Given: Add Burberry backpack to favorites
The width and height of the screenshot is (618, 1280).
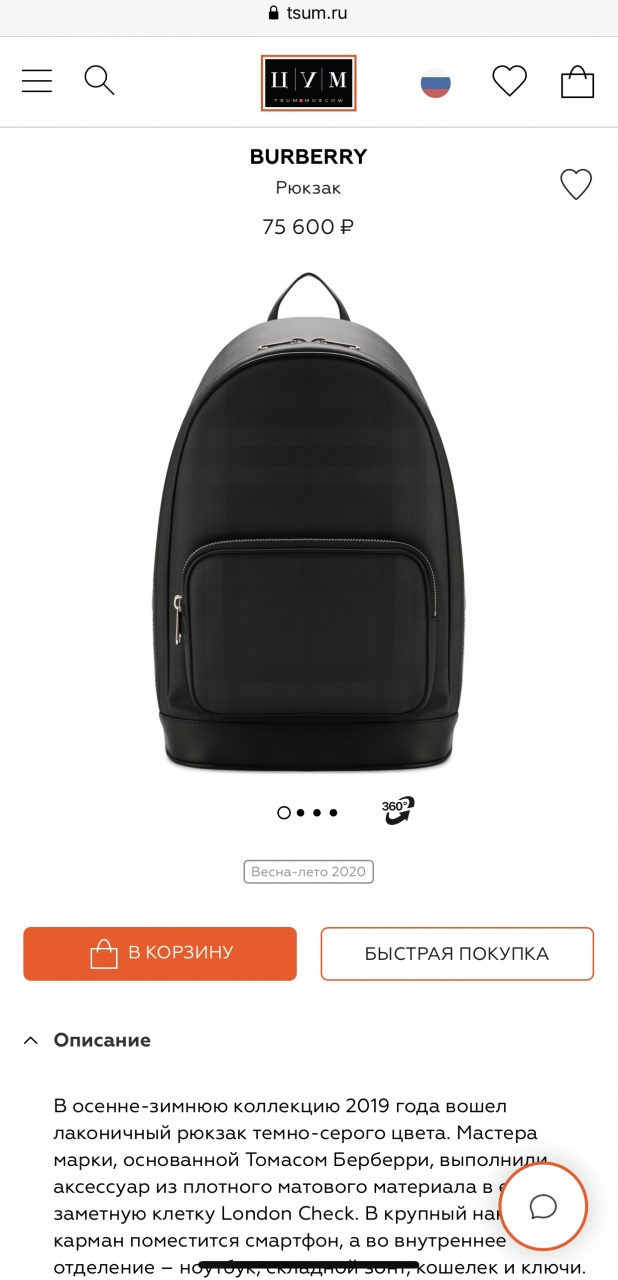Looking at the screenshot, I should (575, 184).
